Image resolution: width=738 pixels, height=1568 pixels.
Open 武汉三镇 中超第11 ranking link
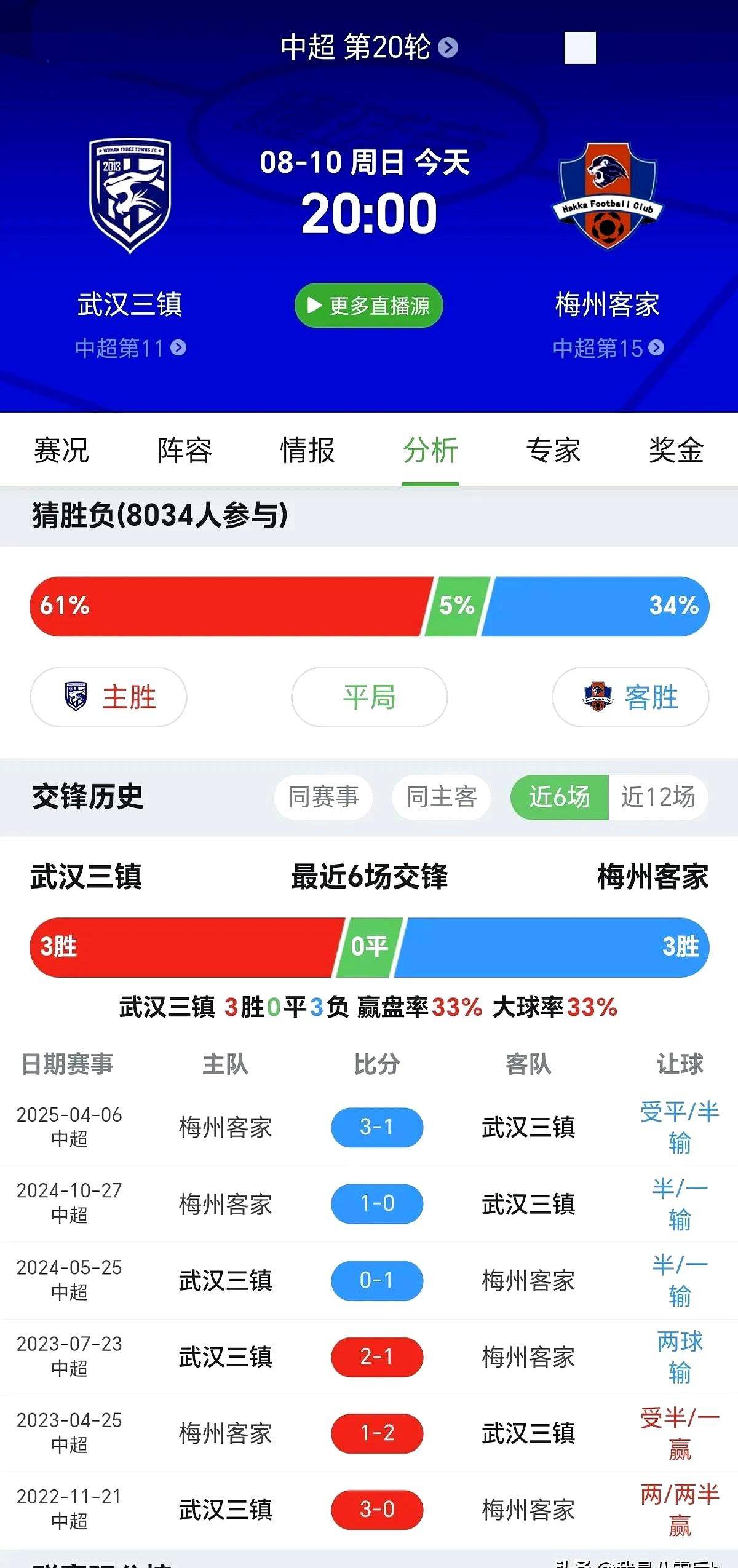(130, 348)
